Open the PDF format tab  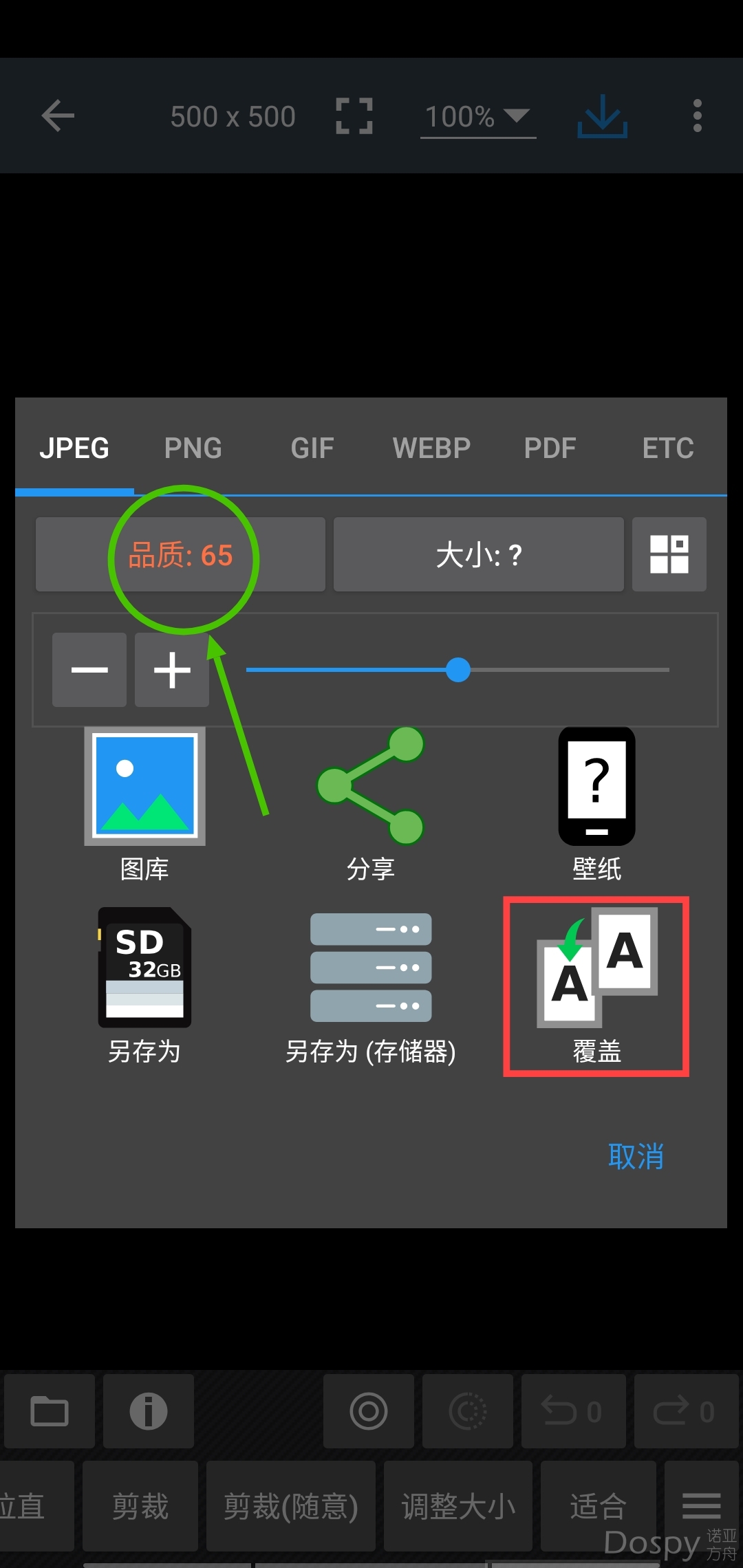coord(550,448)
